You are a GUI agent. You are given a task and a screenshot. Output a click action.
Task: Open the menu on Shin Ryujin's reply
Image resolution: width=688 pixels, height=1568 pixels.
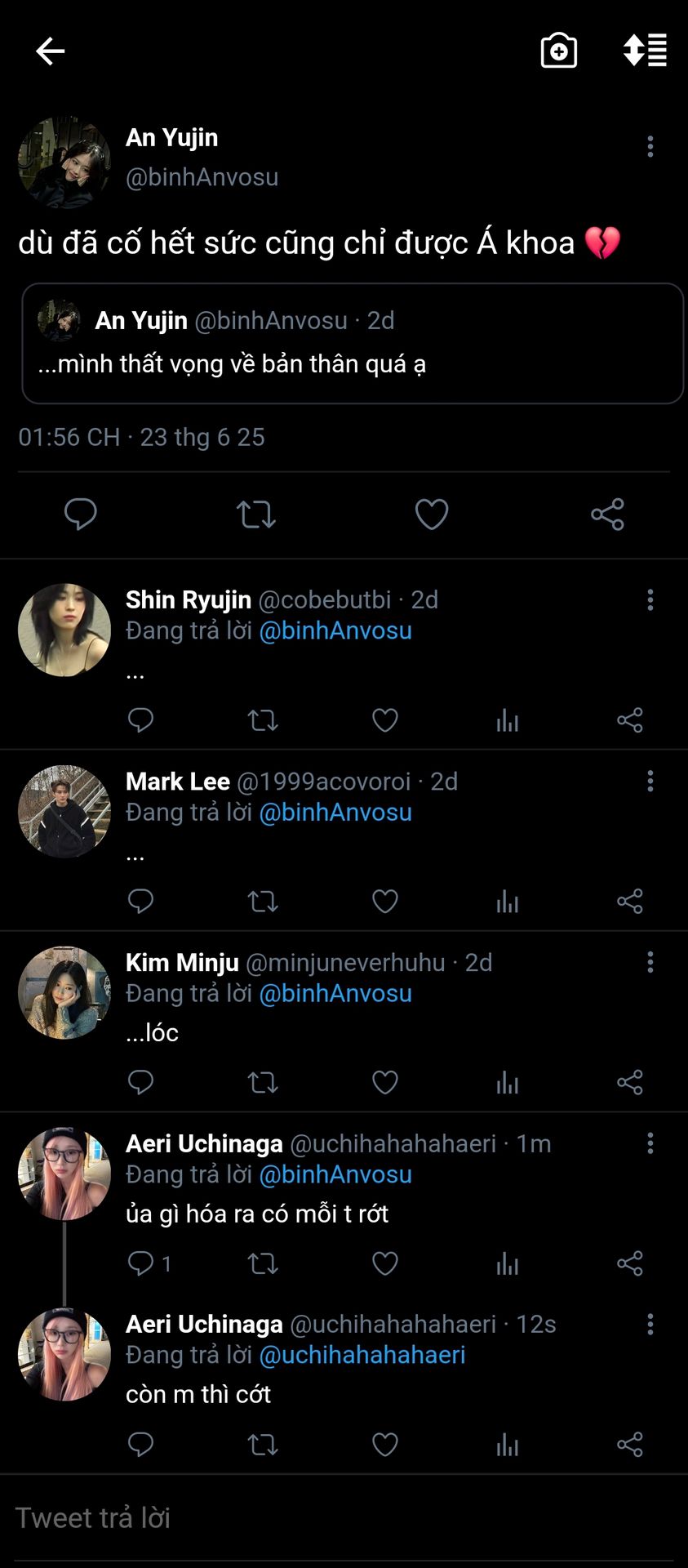(x=650, y=600)
